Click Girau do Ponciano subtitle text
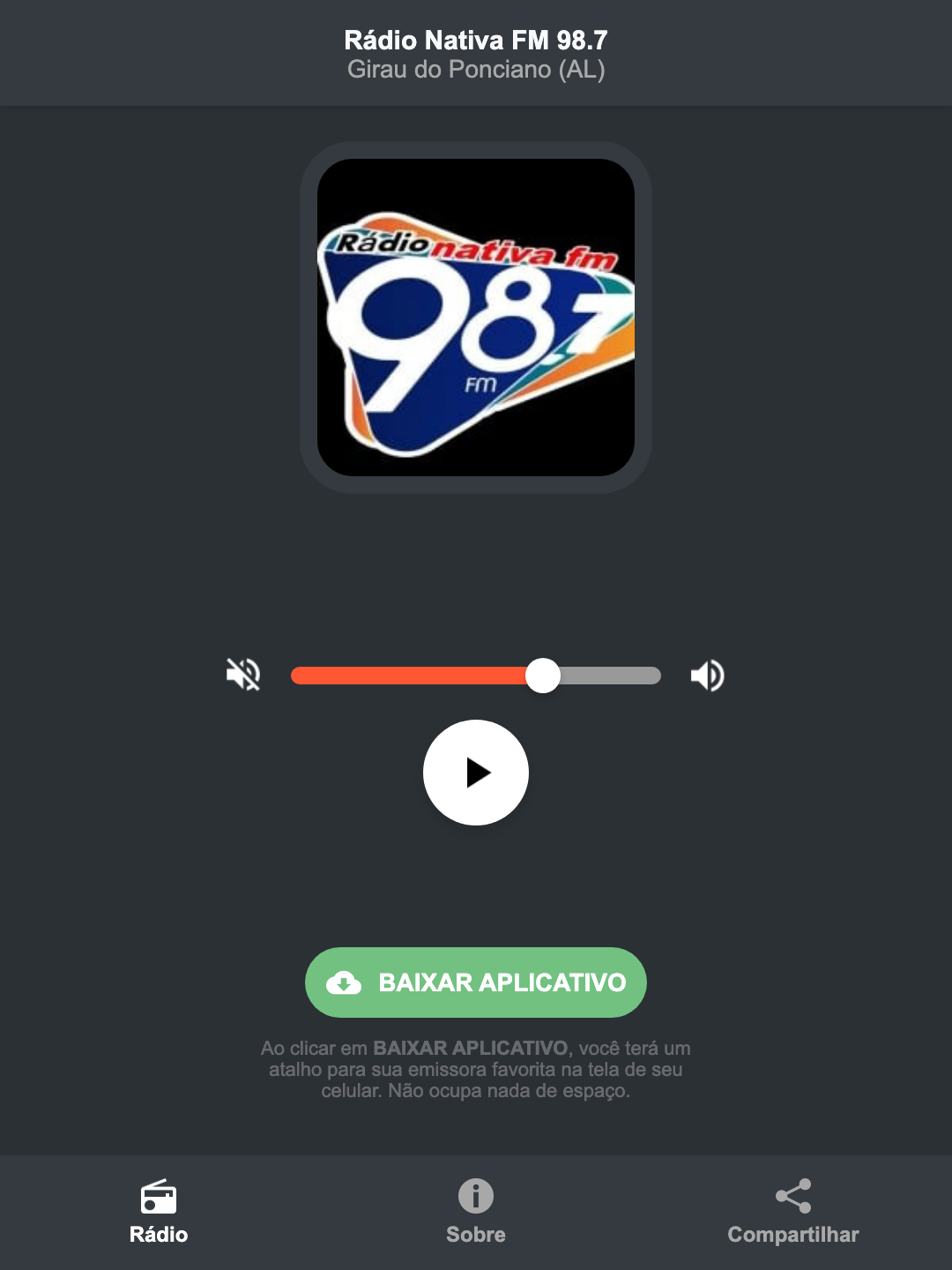The image size is (952, 1270). pos(476,71)
